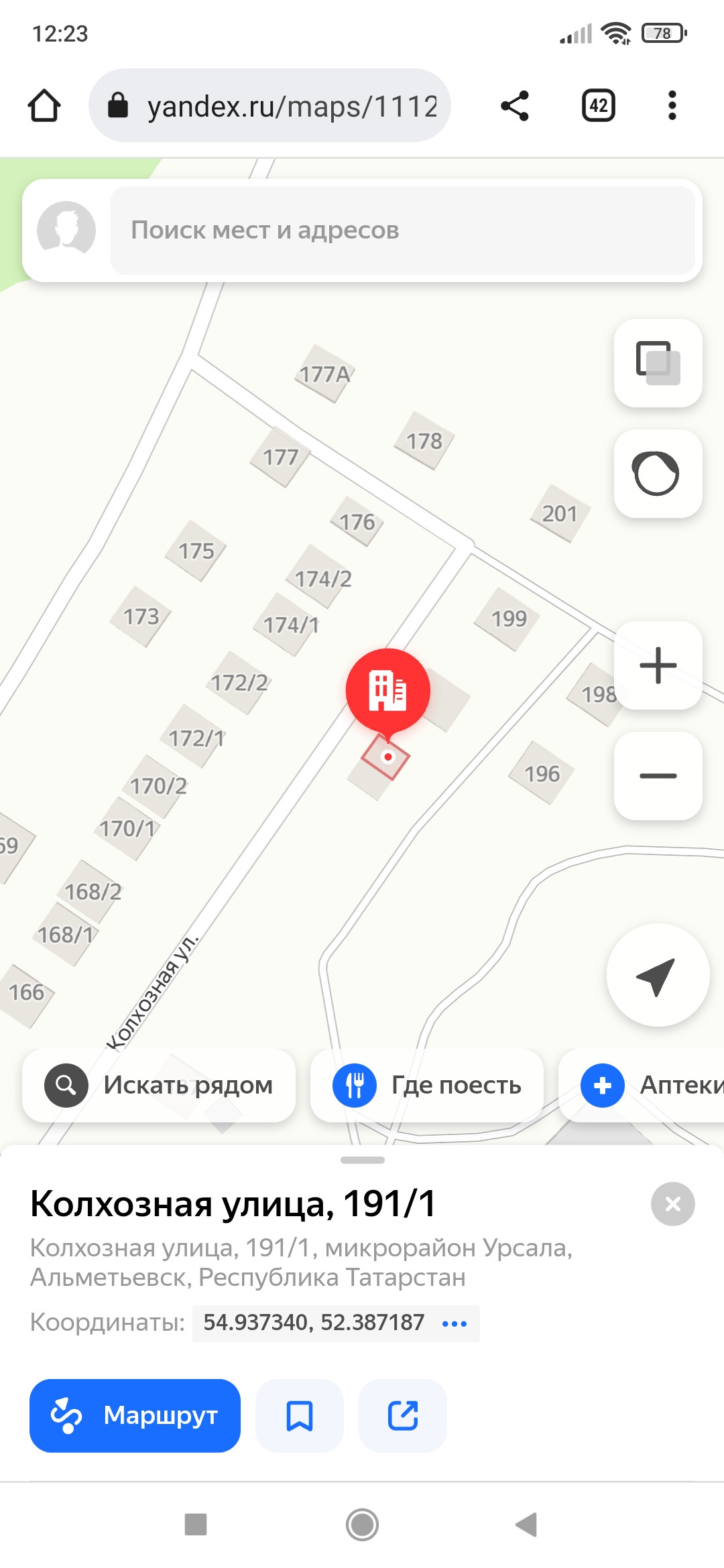
Task: Tap the open-in-app external link icon
Action: (403, 1415)
